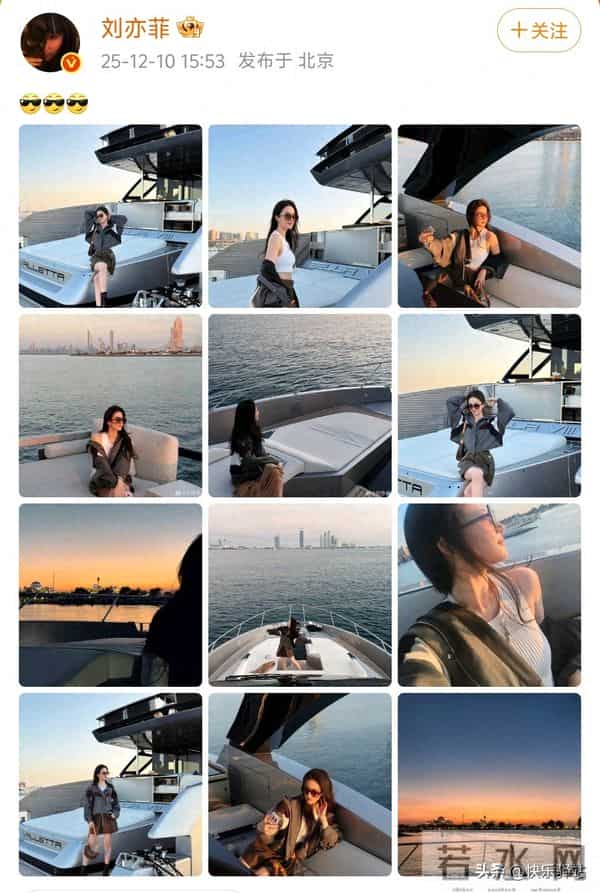Viewport: 600px width, 893px height.
Task: View the dark silhouette photo at sunset
Action: [110, 594]
